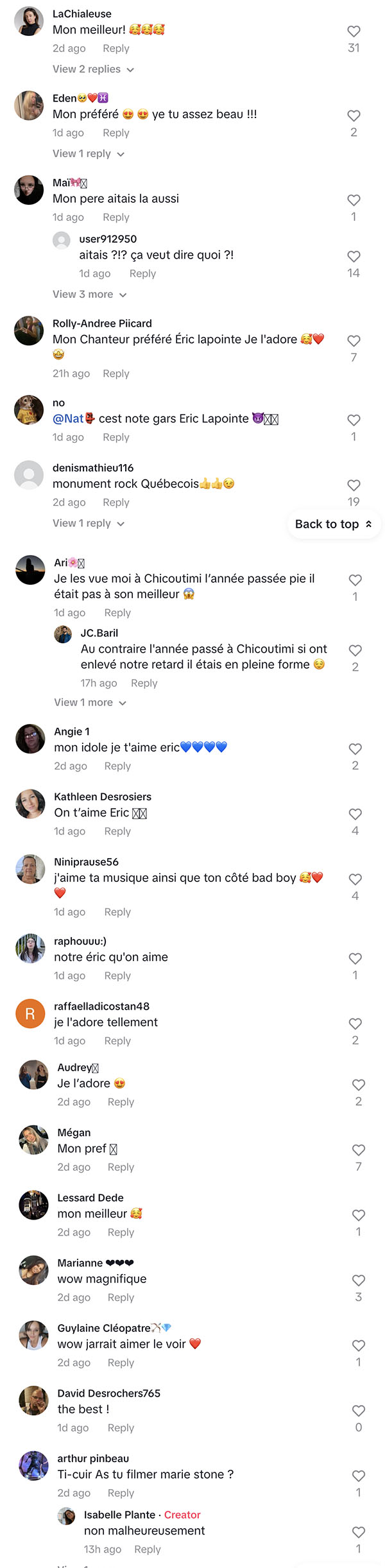Image resolution: width=385 pixels, height=1568 pixels.
Task: Reply to raffaelladicostan48's comment
Action: 117,1041
